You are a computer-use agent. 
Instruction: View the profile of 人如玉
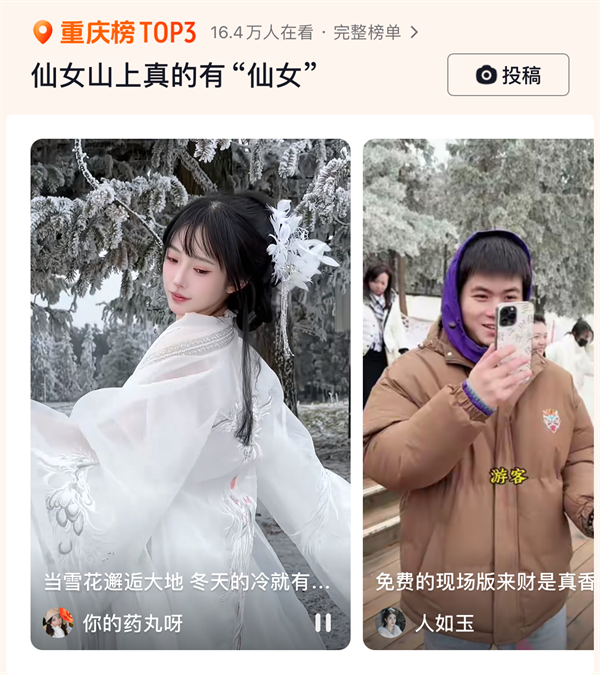pyautogui.click(x=391, y=623)
